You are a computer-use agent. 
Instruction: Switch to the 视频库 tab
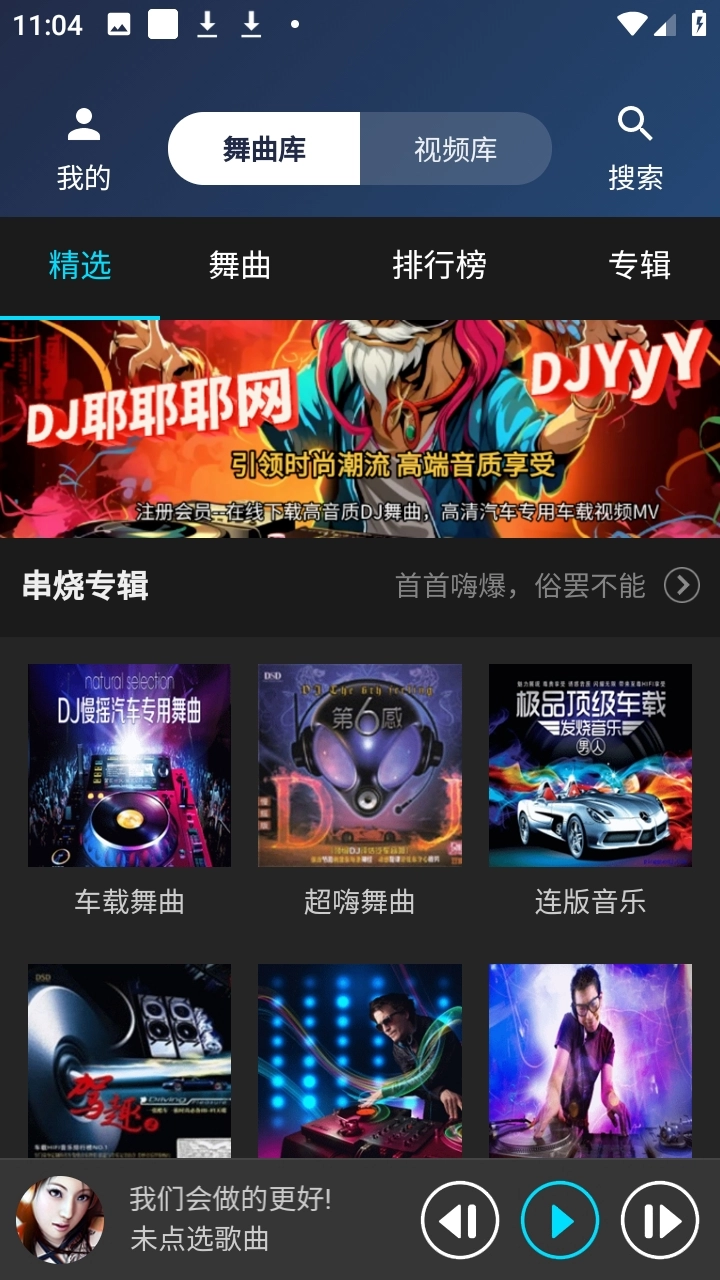pyautogui.click(x=456, y=147)
